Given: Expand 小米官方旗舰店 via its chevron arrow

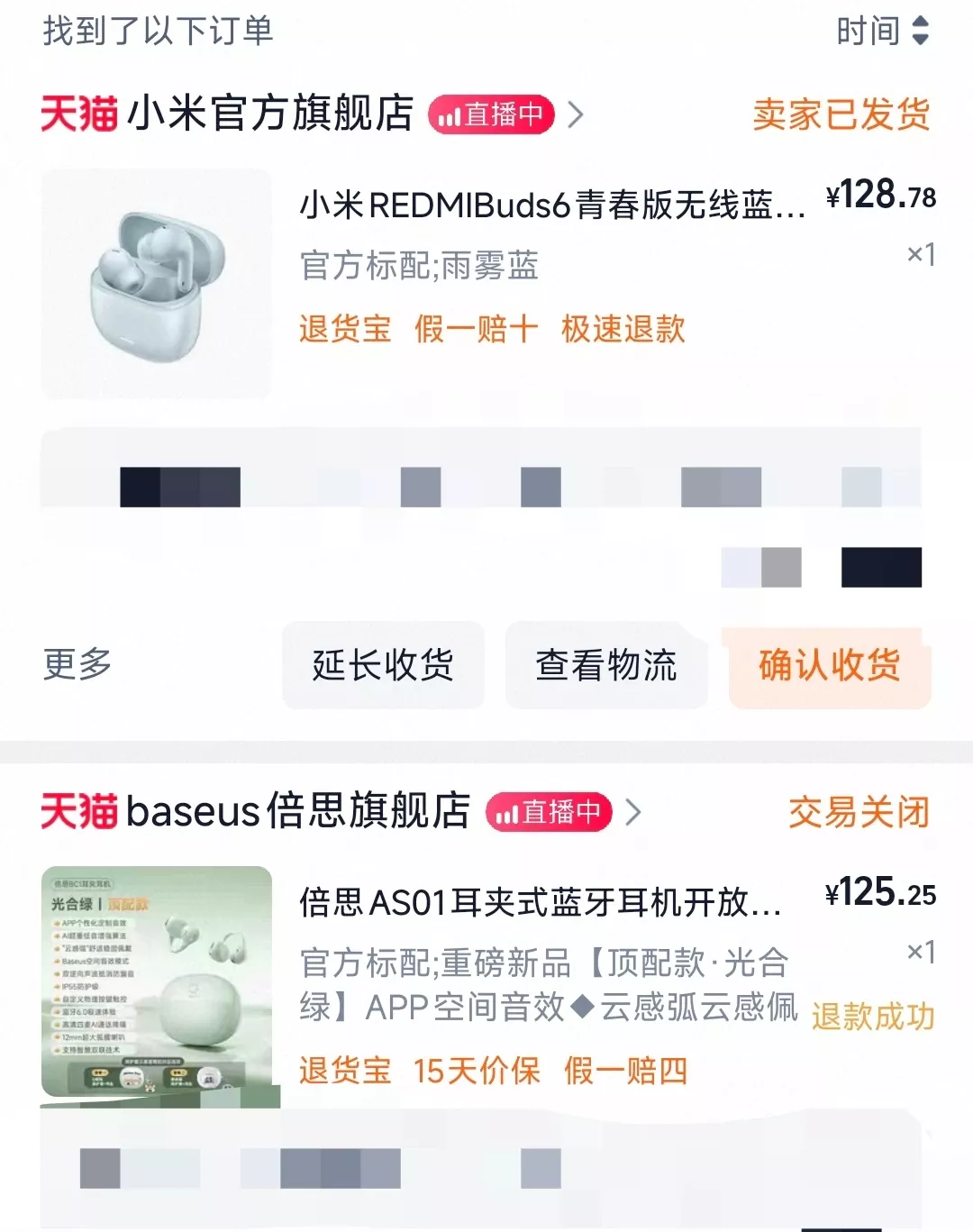Looking at the screenshot, I should [577, 115].
